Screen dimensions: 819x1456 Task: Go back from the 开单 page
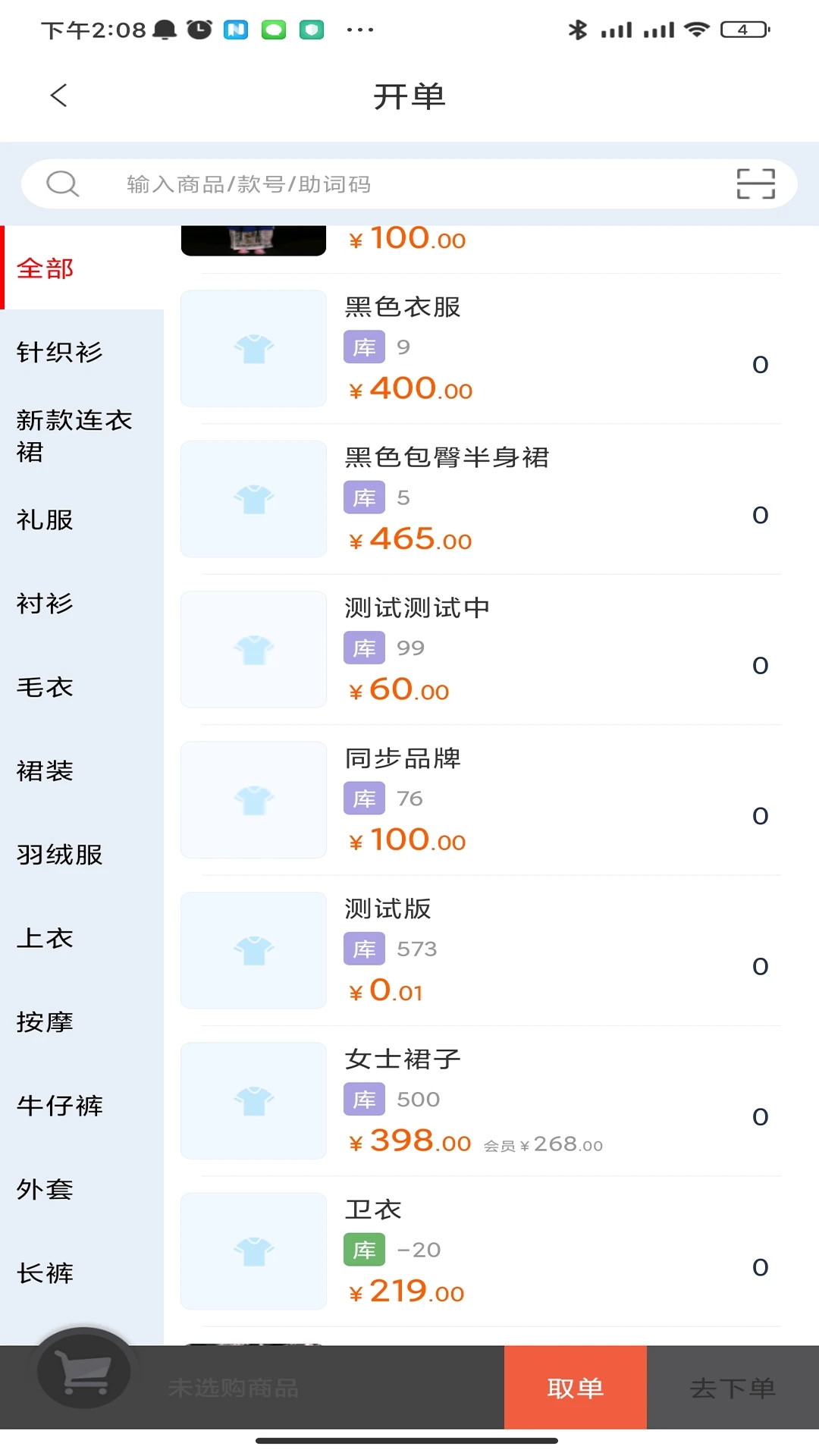click(59, 96)
